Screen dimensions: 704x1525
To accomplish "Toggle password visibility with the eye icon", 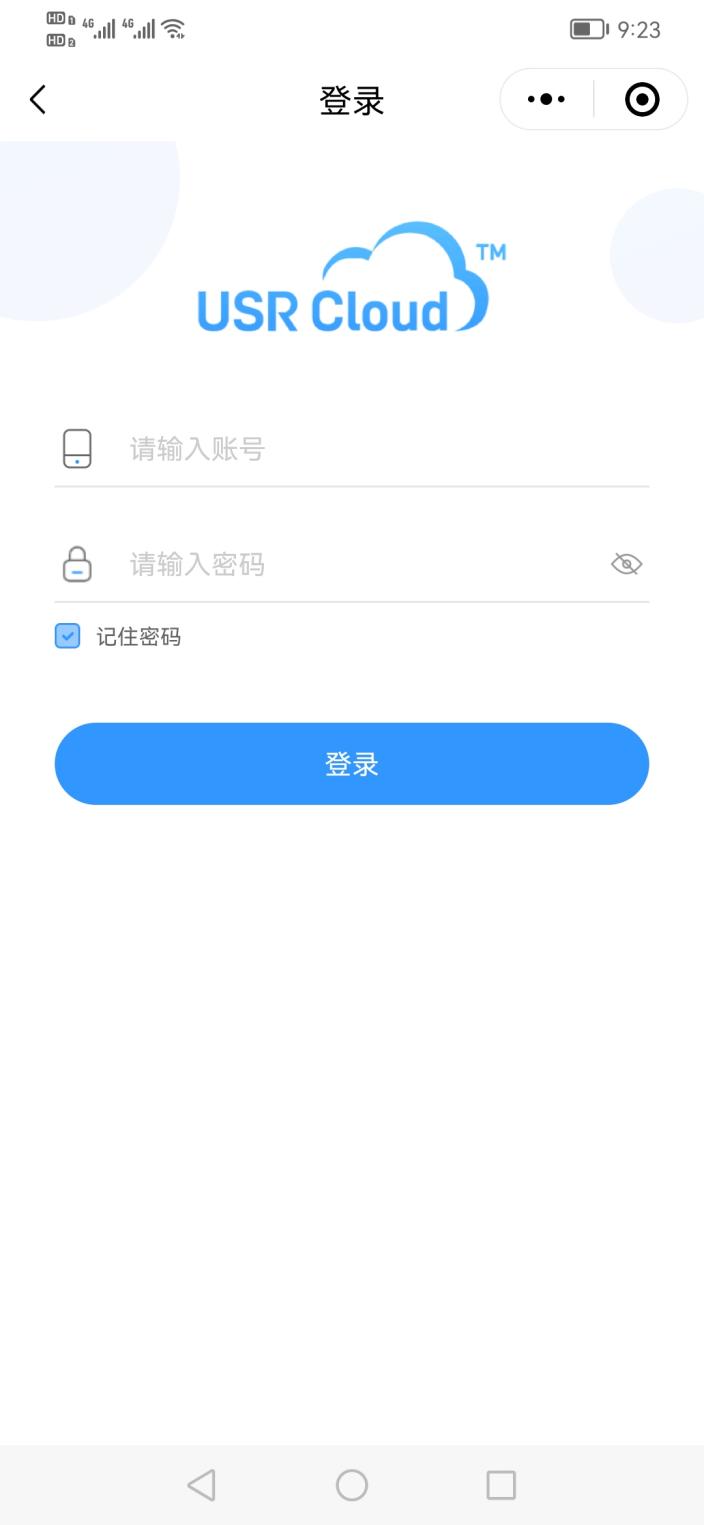I will click(x=626, y=565).
